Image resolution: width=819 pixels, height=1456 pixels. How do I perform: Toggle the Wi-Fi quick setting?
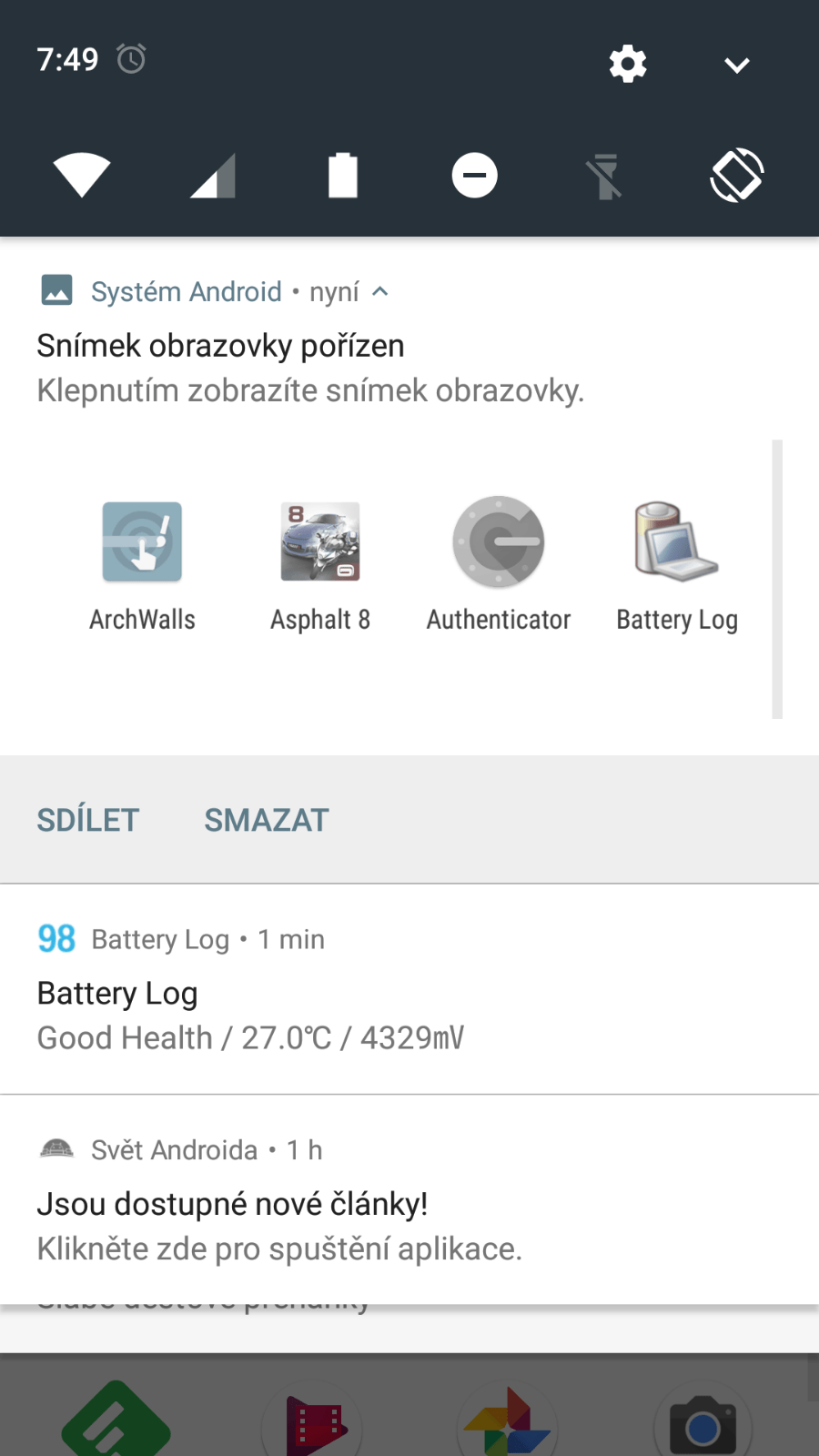(x=82, y=176)
